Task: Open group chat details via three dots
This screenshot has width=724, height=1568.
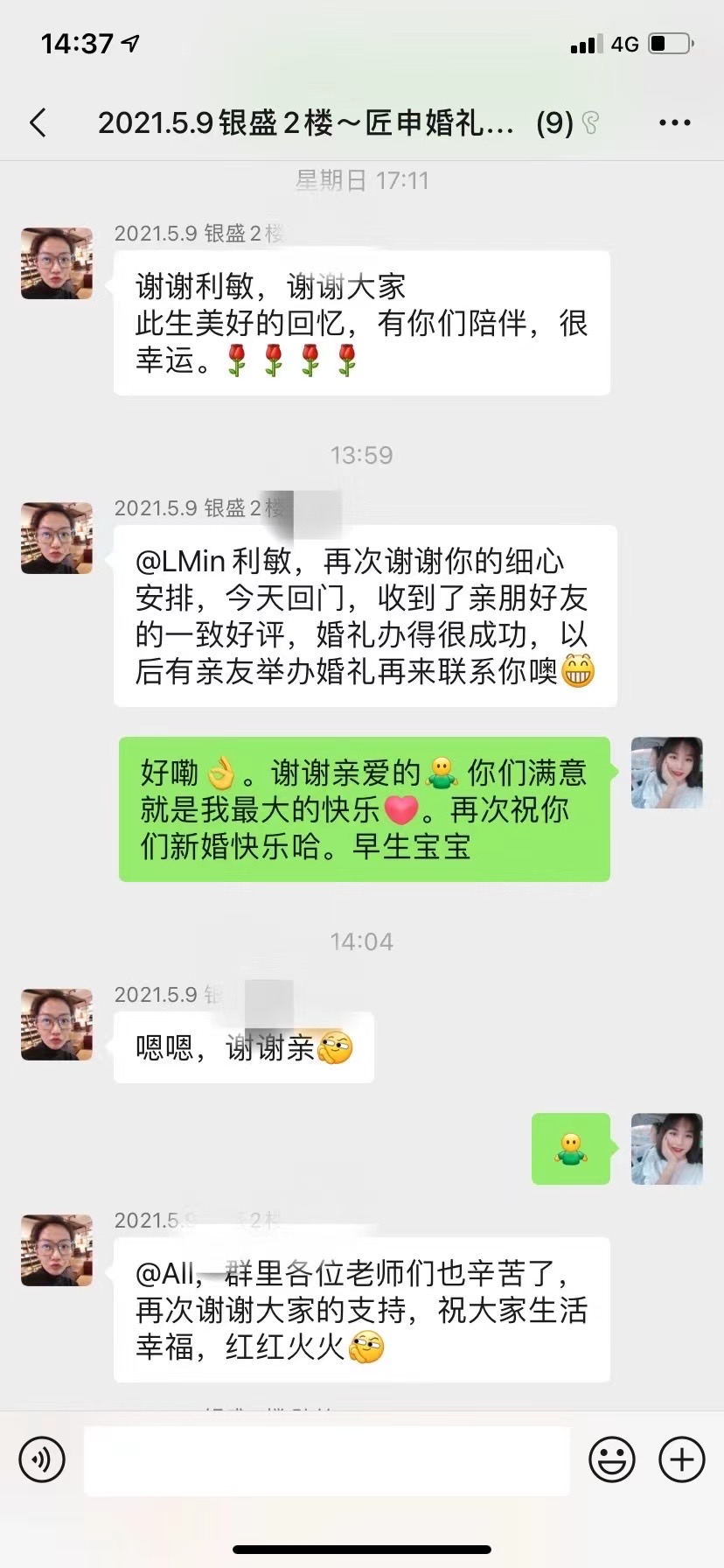Action: pos(674,123)
